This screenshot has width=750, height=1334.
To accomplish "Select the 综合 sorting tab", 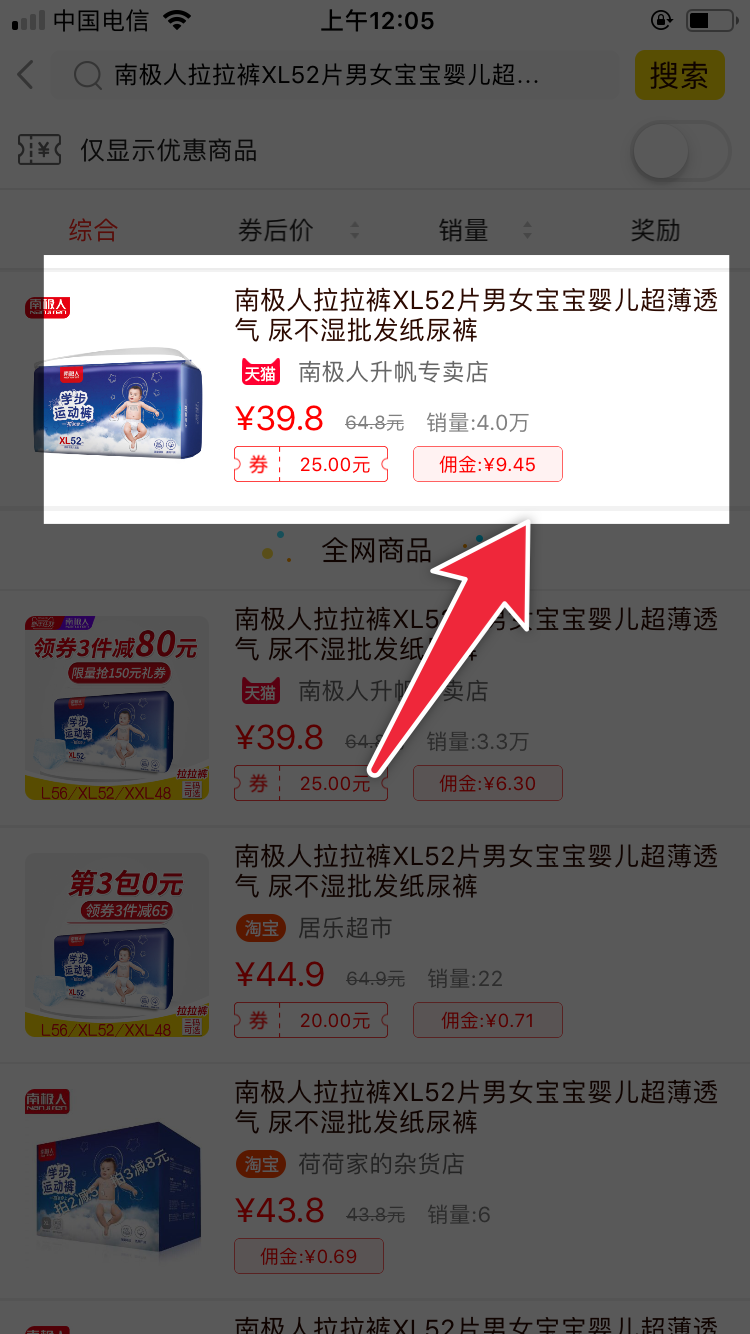I will click(x=93, y=230).
